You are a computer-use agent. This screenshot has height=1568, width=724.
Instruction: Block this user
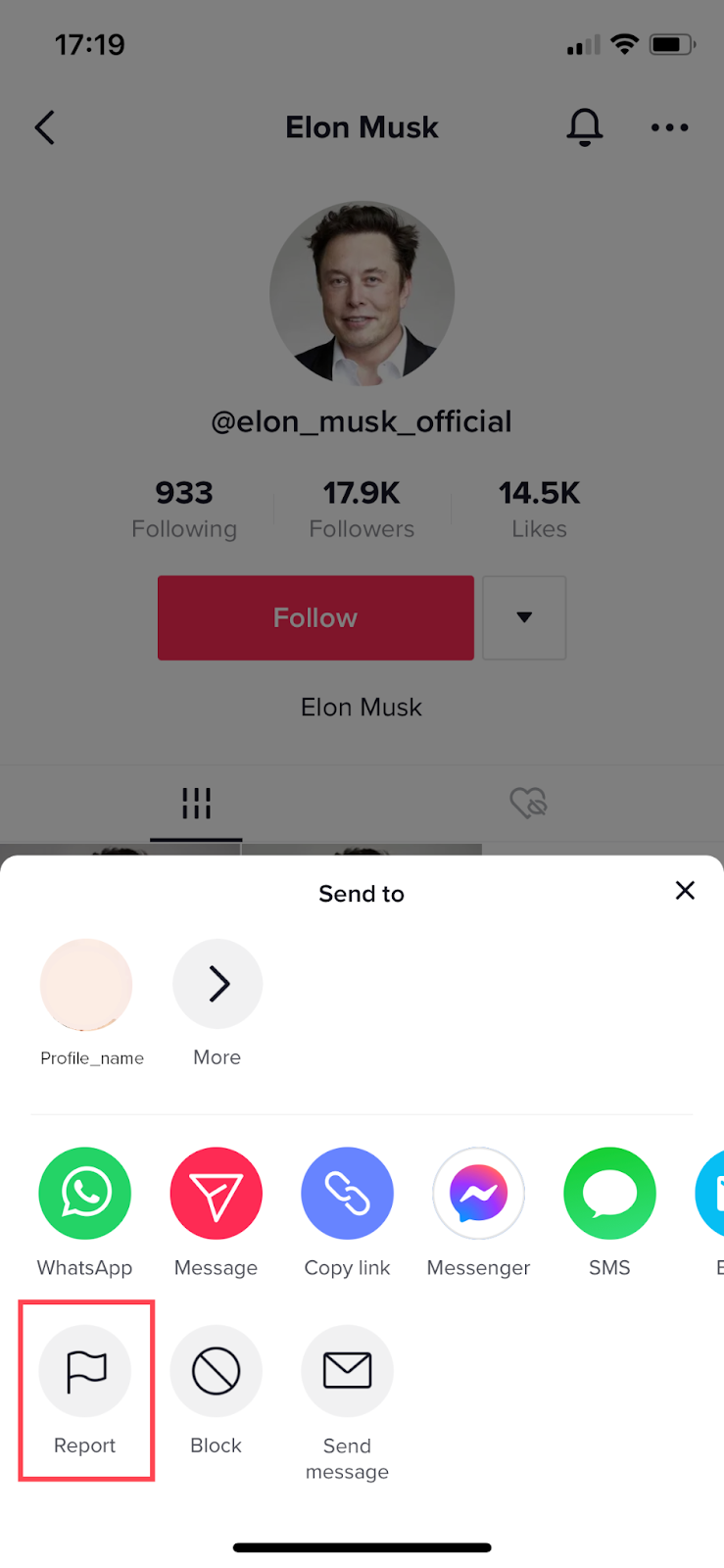point(217,1371)
